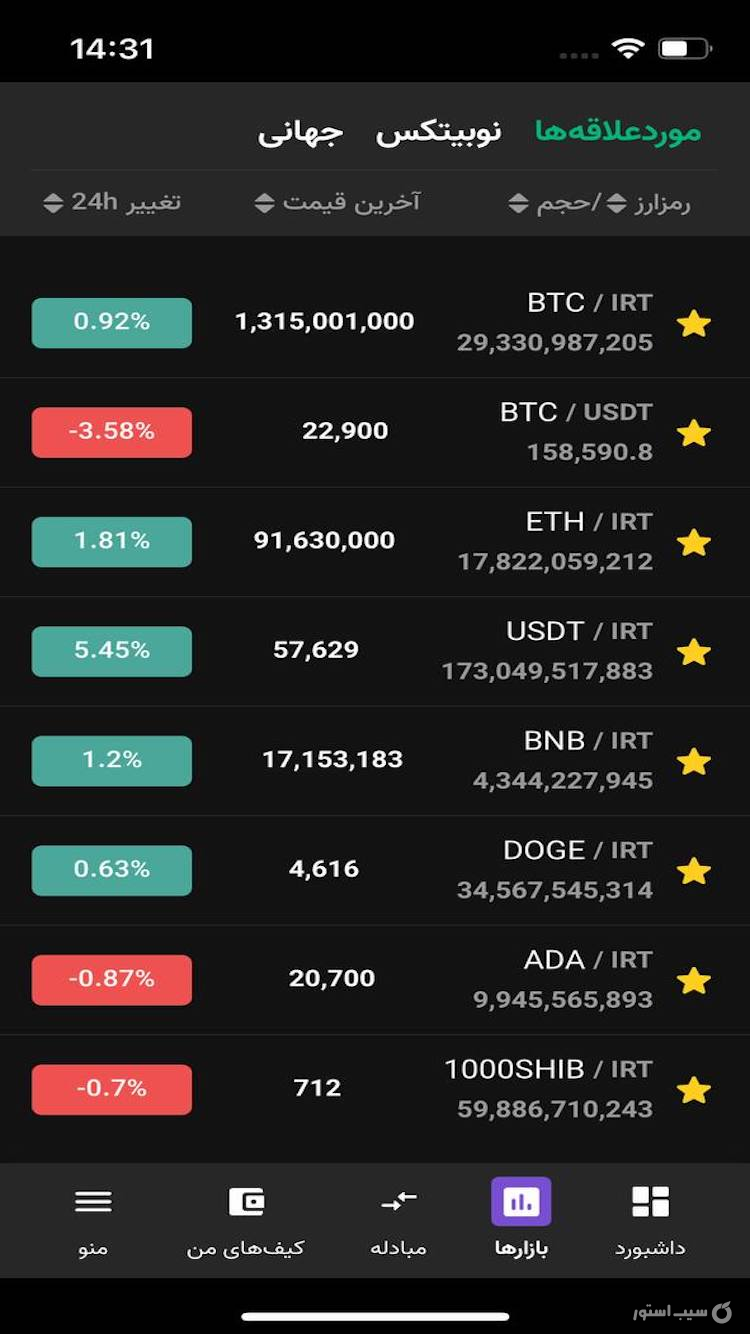Image resolution: width=750 pixels, height=1334 pixels.
Task: Tap the star icon next to BTC/USDT
Action: tap(695, 431)
